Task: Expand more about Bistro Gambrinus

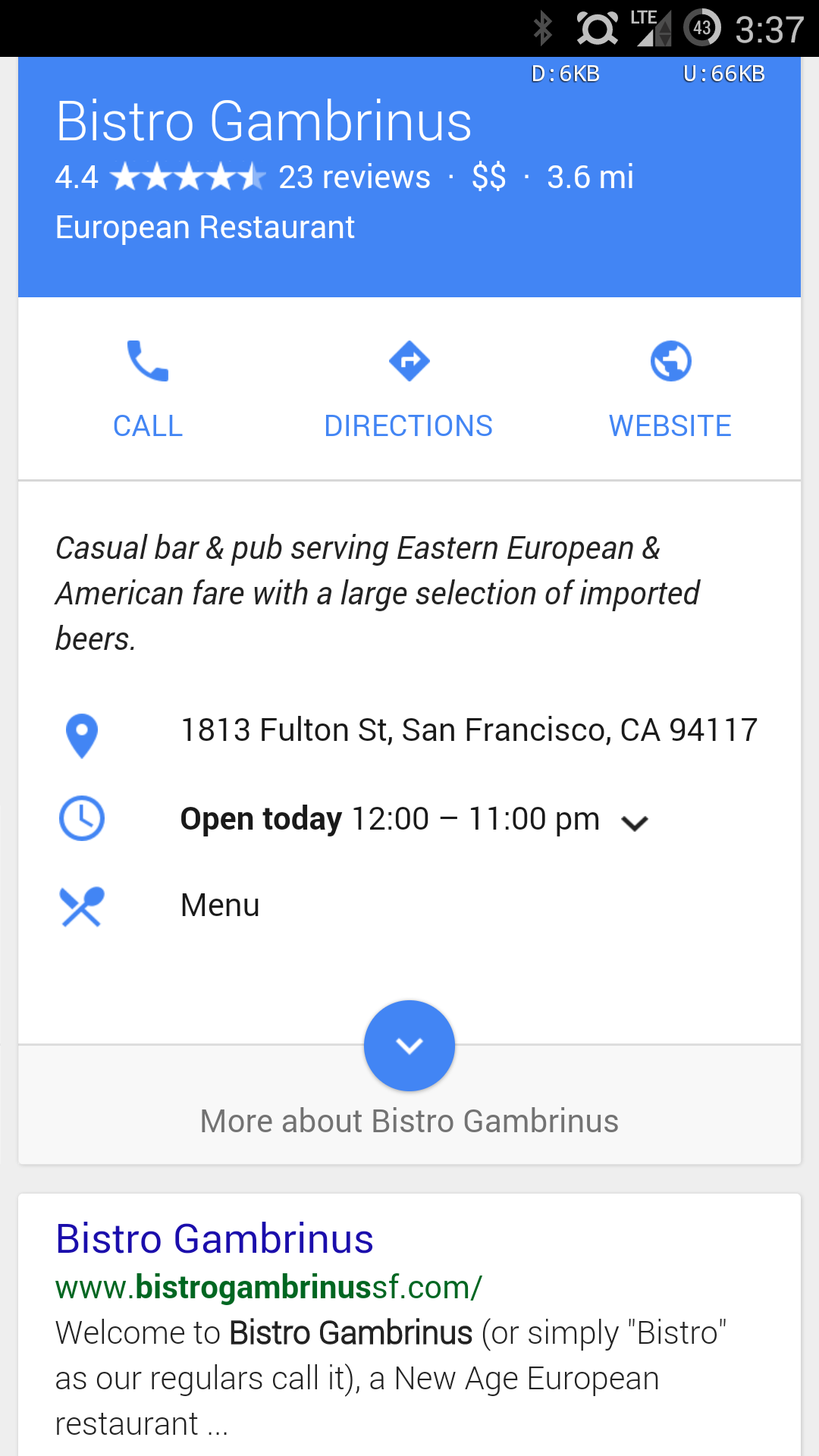Action: point(409,1046)
